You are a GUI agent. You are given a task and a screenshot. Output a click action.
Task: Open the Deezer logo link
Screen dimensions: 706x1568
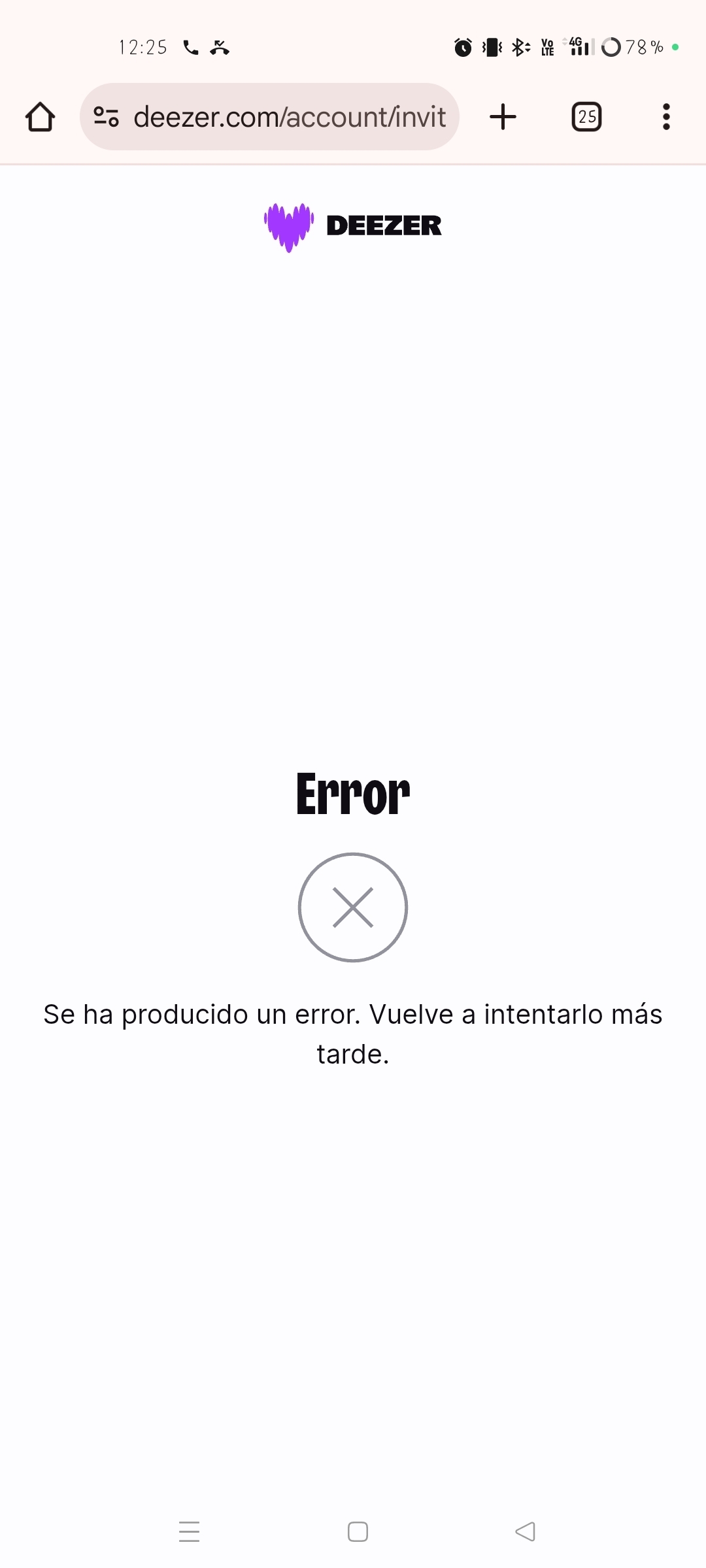pos(353,227)
